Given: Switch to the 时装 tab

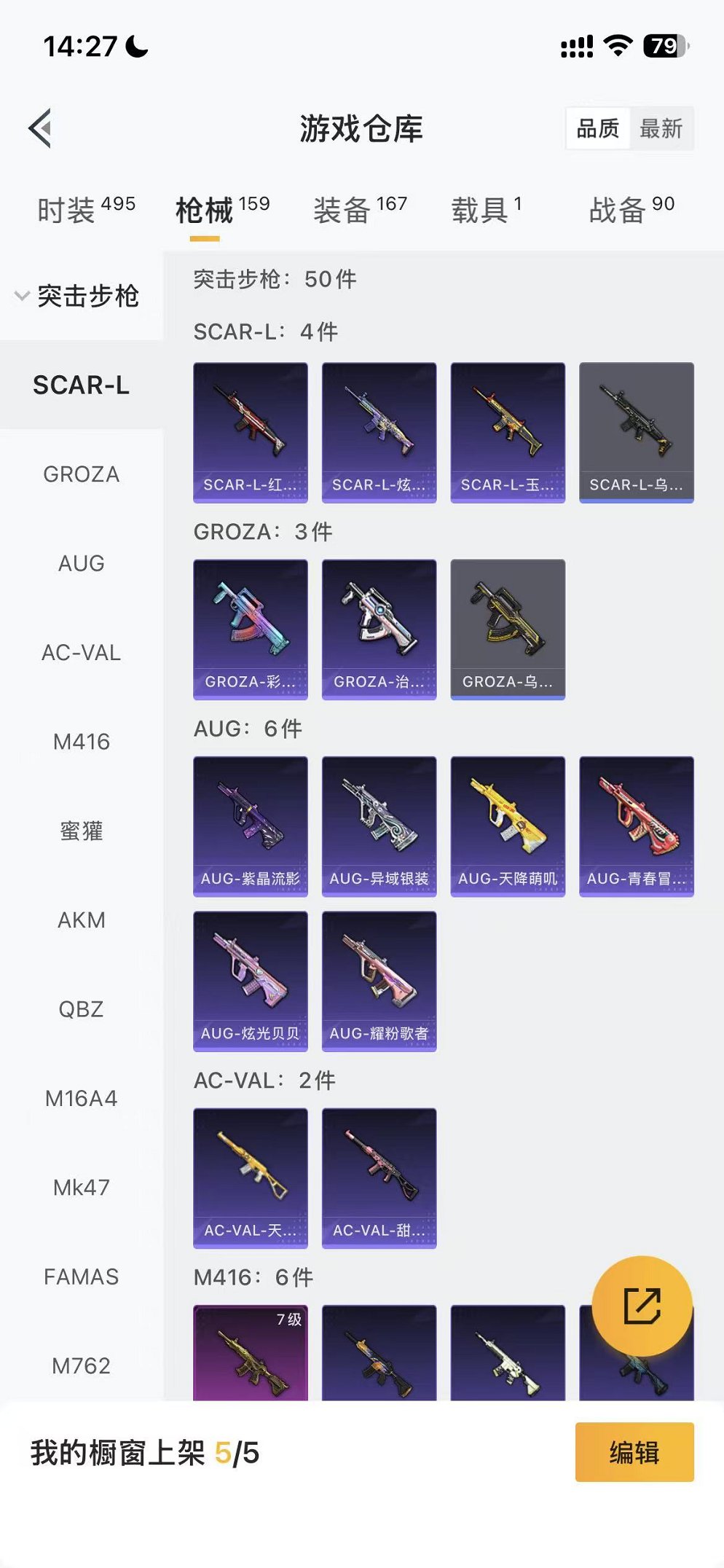Looking at the screenshot, I should click(x=85, y=210).
